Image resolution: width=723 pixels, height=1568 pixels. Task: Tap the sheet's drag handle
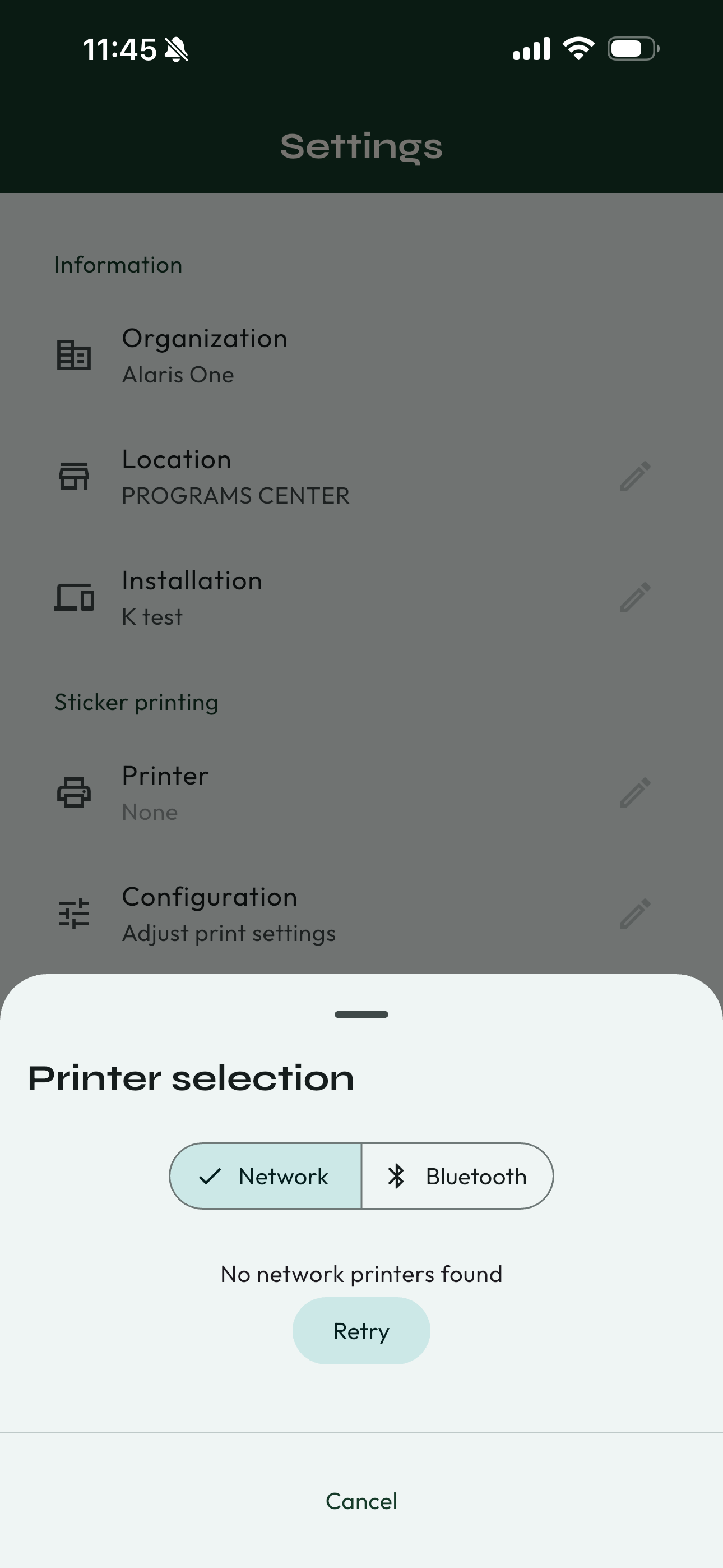(x=361, y=1014)
